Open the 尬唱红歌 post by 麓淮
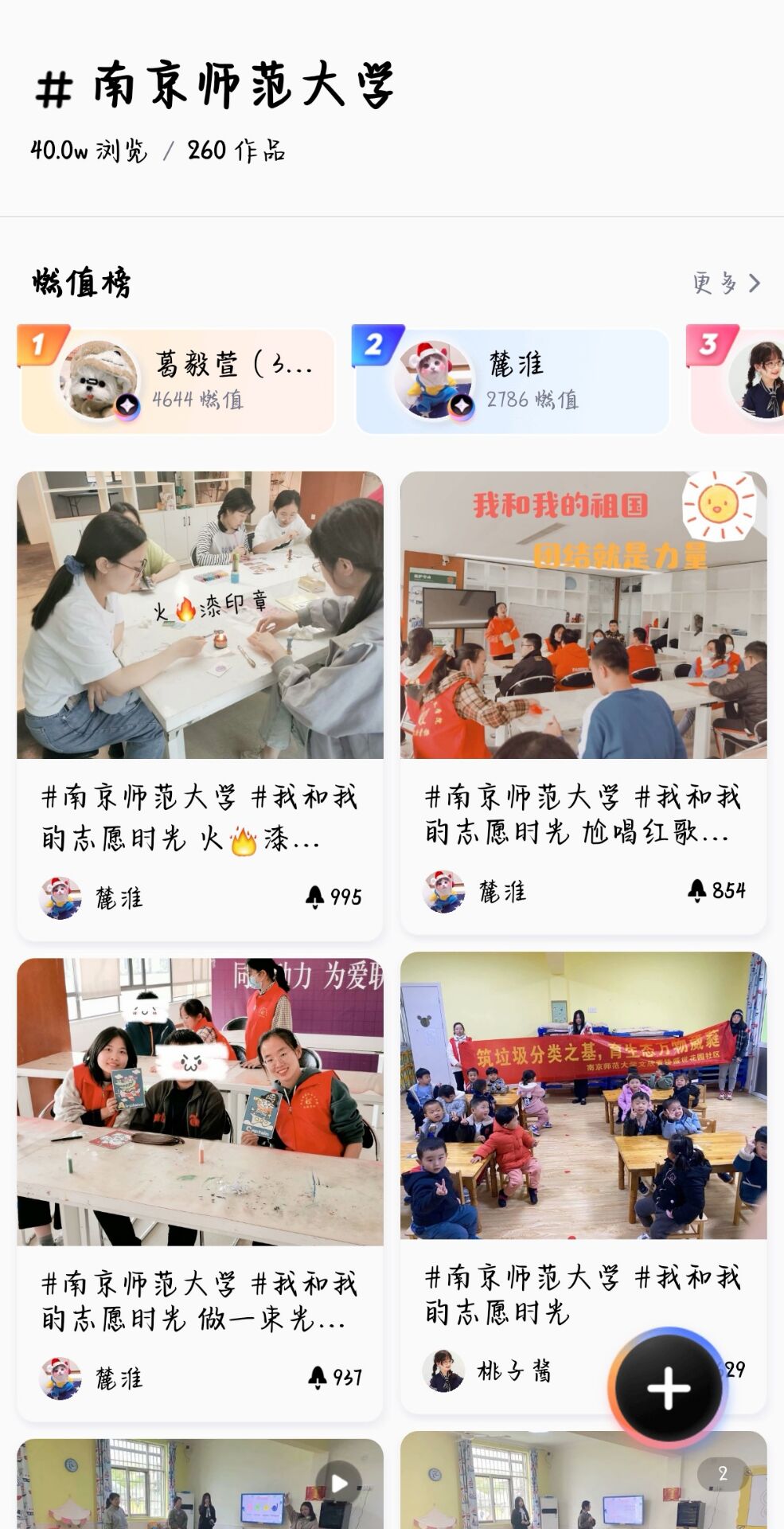 pos(583,615)
